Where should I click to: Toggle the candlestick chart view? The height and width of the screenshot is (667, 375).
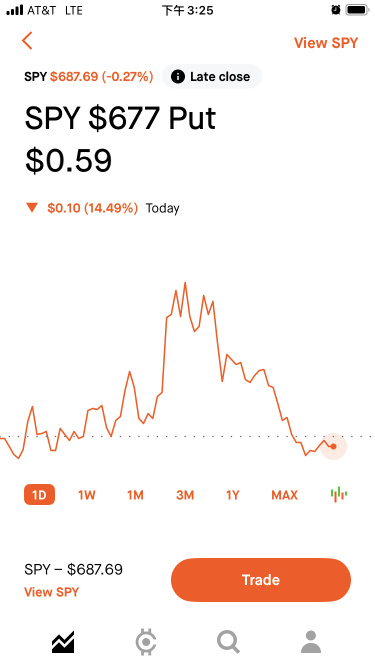pos(339,494)
